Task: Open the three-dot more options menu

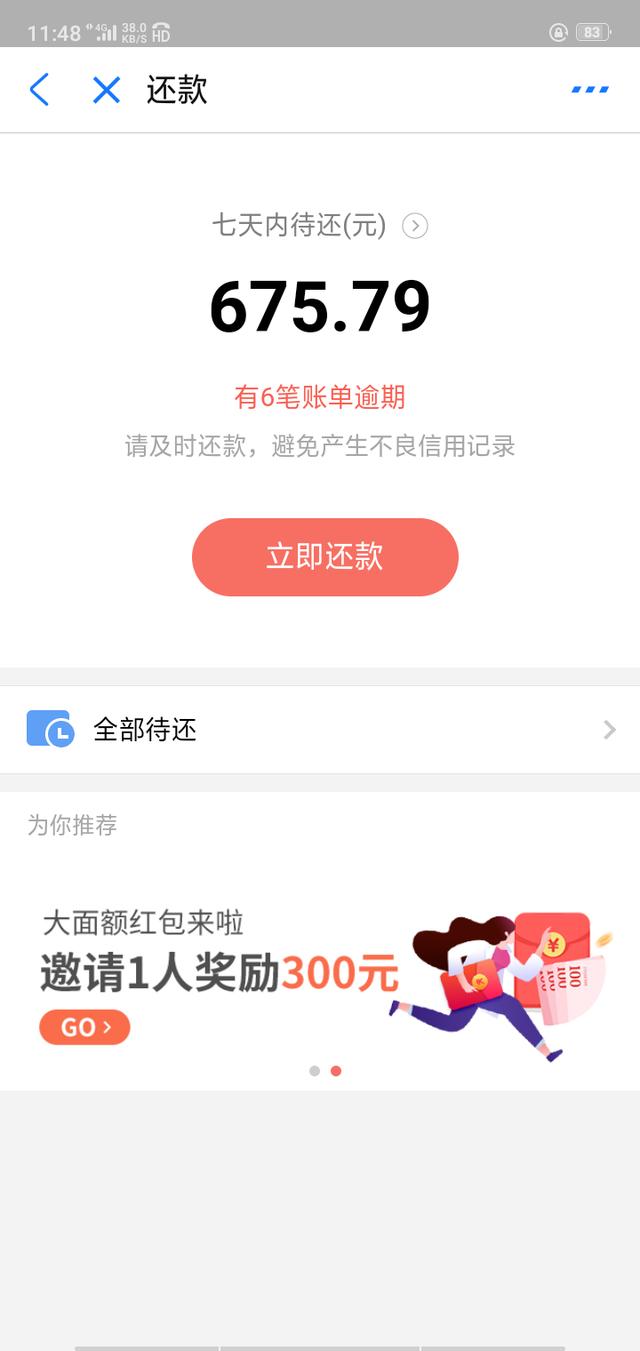Action: [590, 90]
